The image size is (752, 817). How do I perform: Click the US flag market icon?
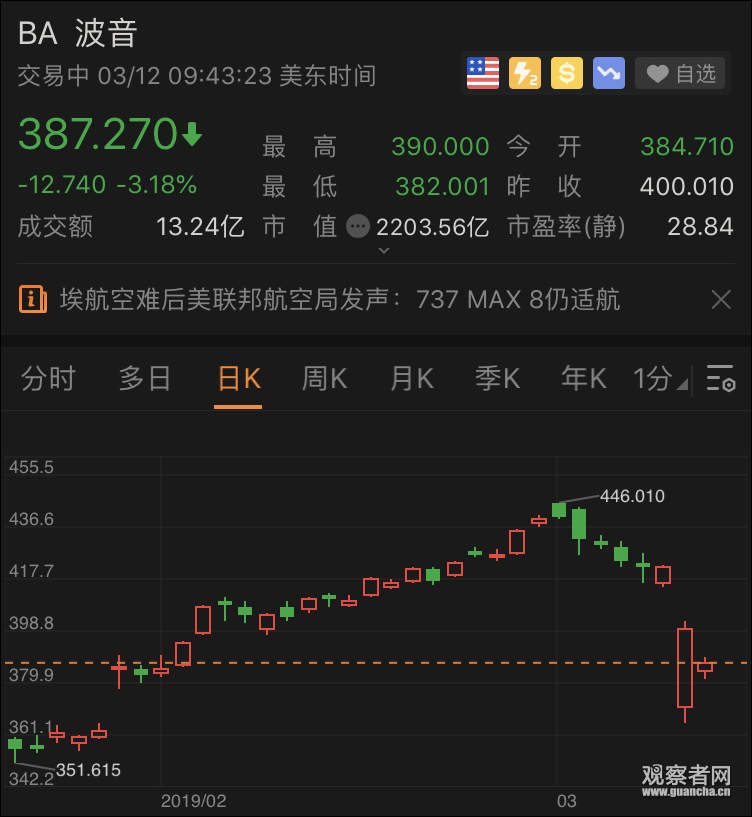pyautogui.click(x=482, y=74)
